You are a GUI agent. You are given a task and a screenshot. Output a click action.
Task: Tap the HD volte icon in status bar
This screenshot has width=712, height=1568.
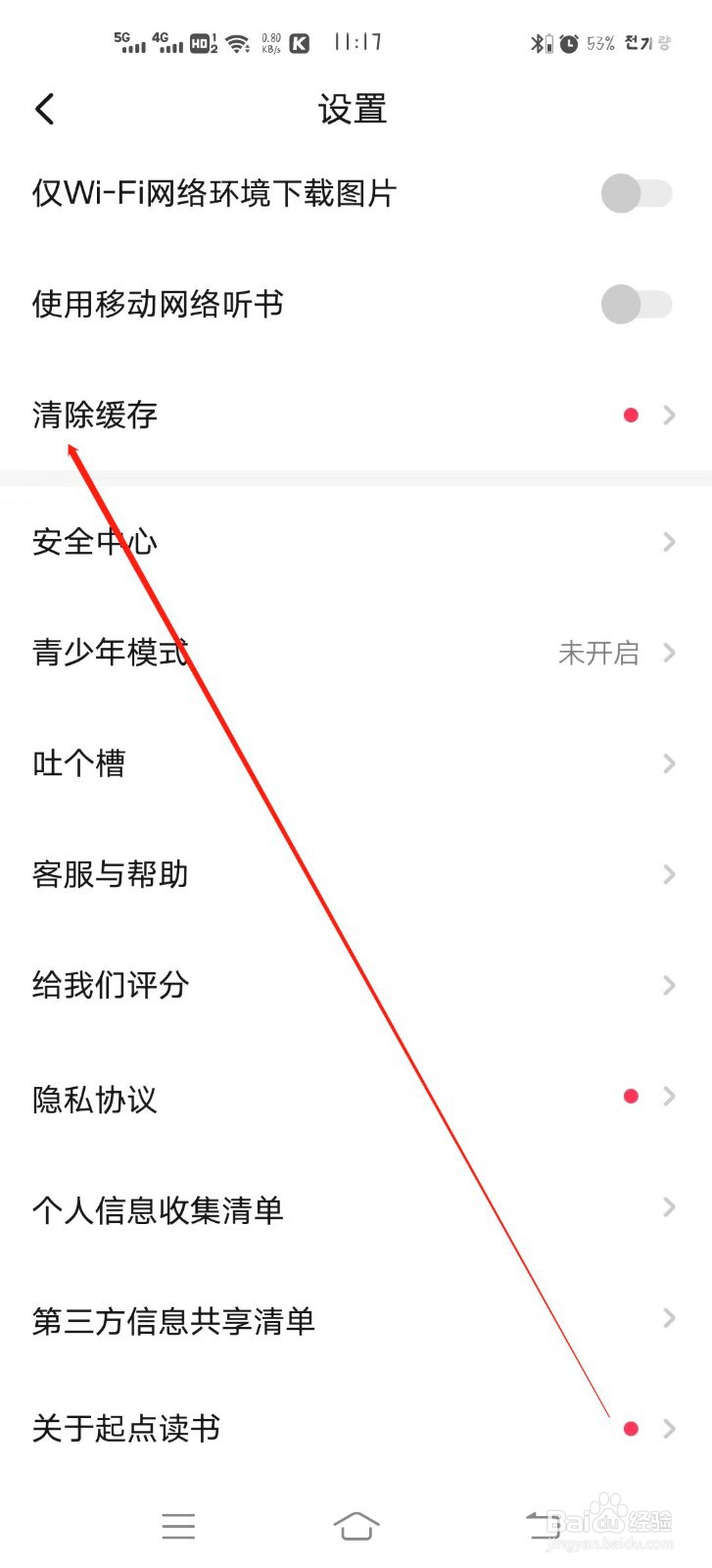pyautogui.click(x=201, y=42)
